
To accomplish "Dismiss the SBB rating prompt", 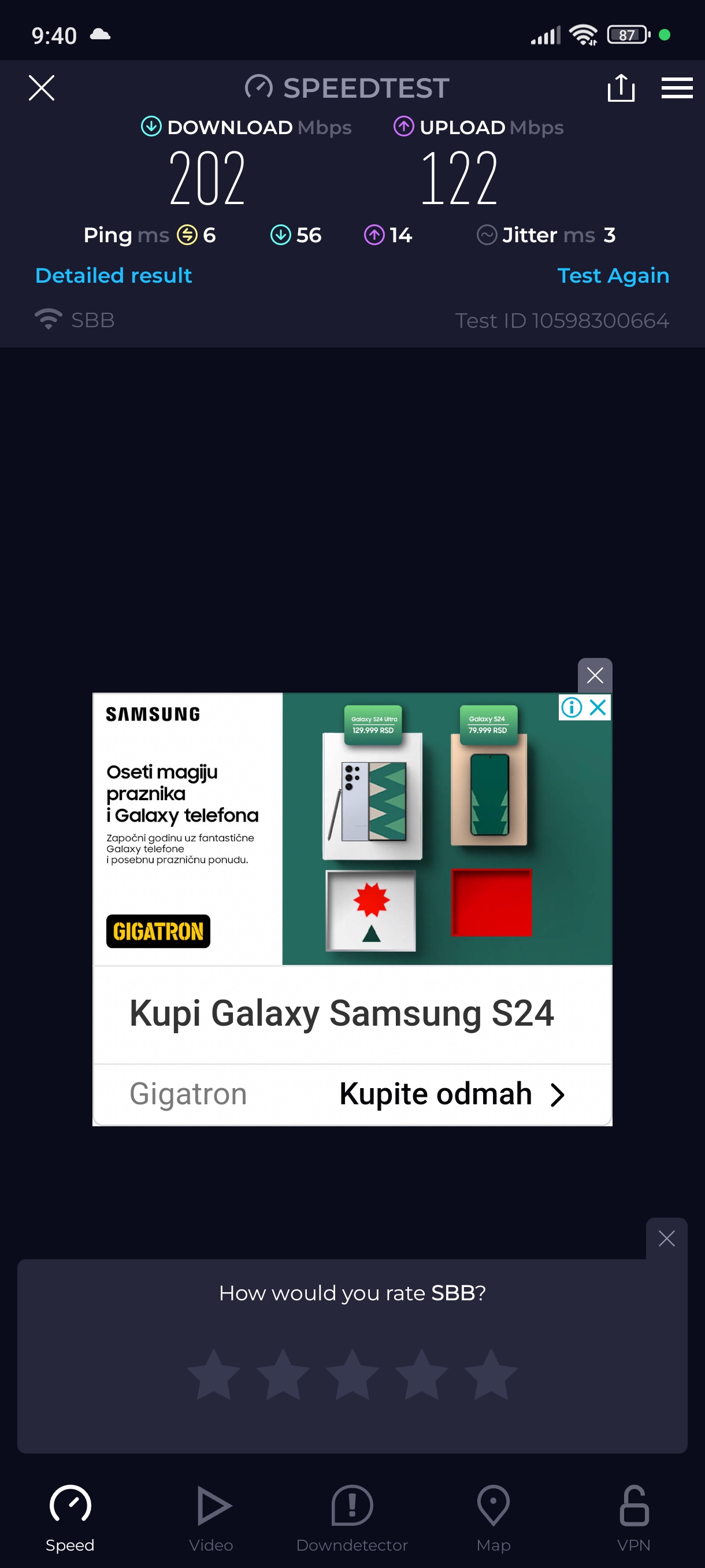I will [666, 1238].
